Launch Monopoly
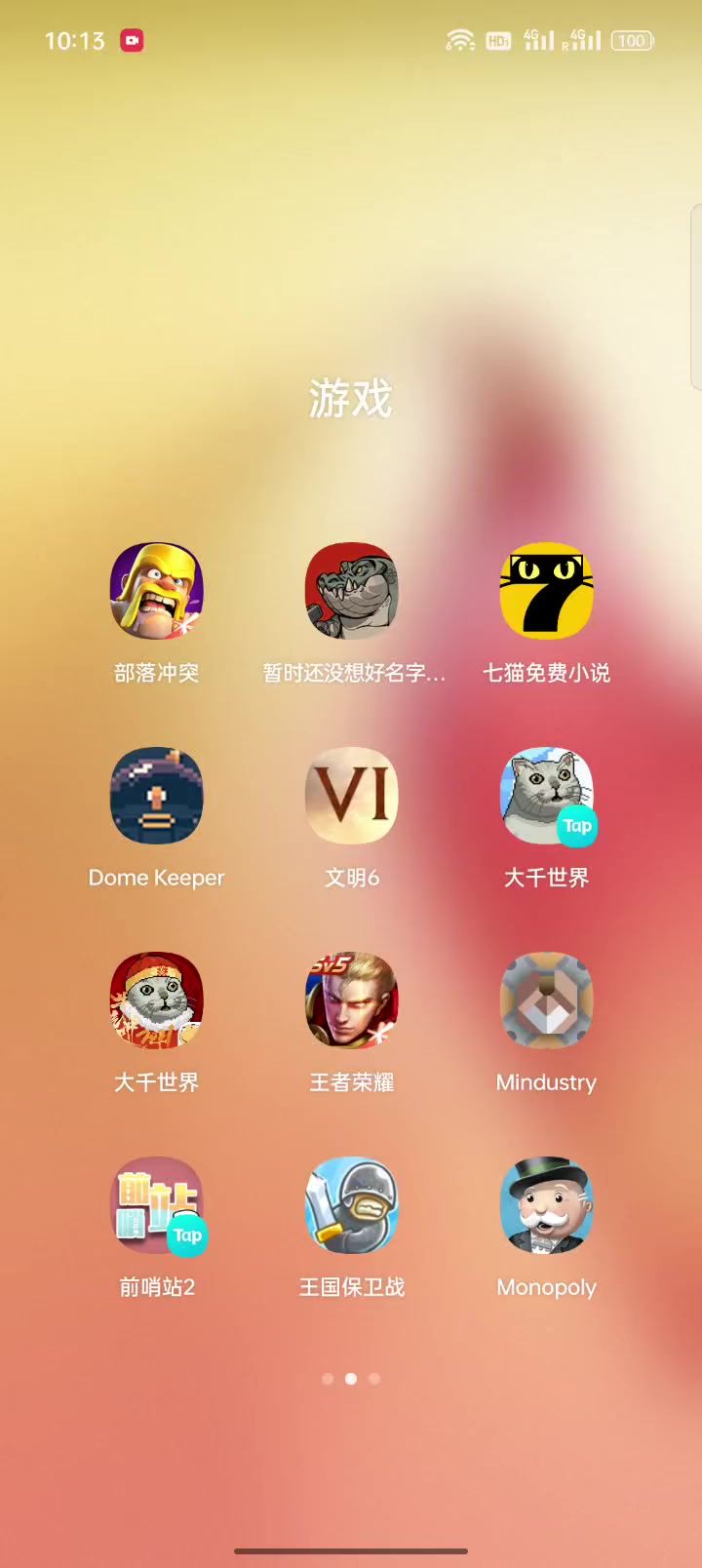 click(x=546, y=1204)
